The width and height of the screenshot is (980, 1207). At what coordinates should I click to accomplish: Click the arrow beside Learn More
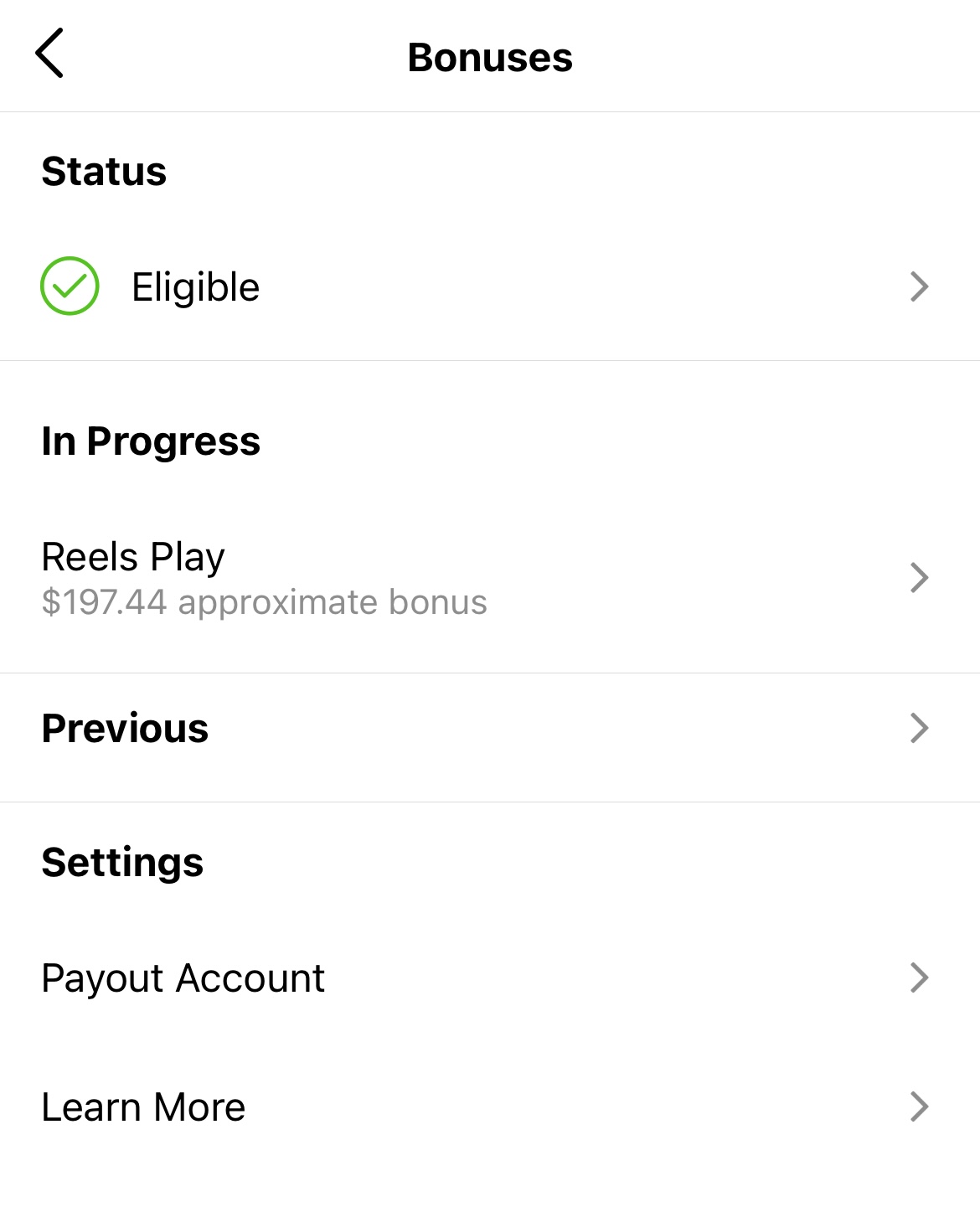point(920,1106)
